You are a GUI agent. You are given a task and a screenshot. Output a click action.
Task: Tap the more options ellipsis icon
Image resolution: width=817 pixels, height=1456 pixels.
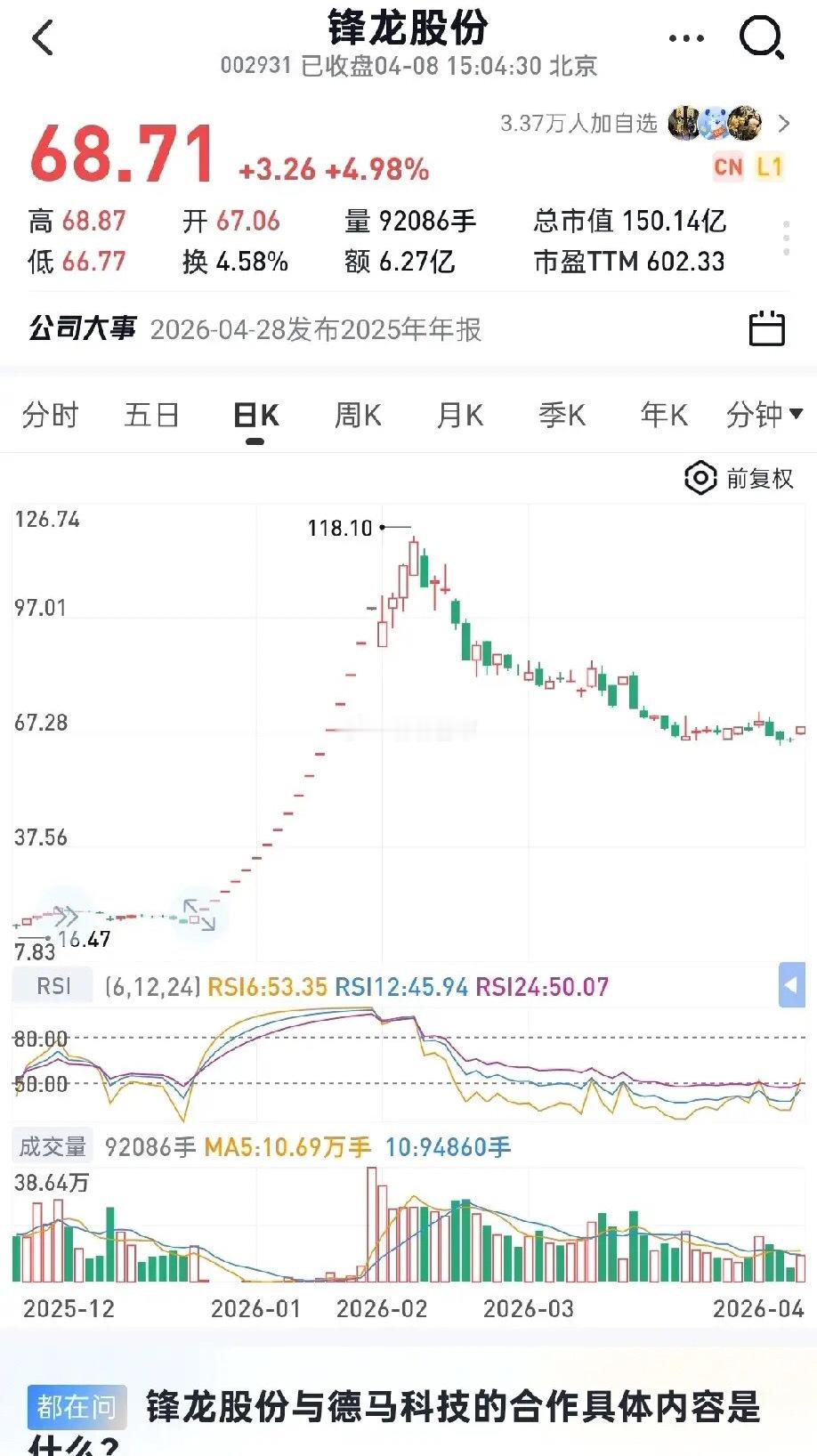684,38
